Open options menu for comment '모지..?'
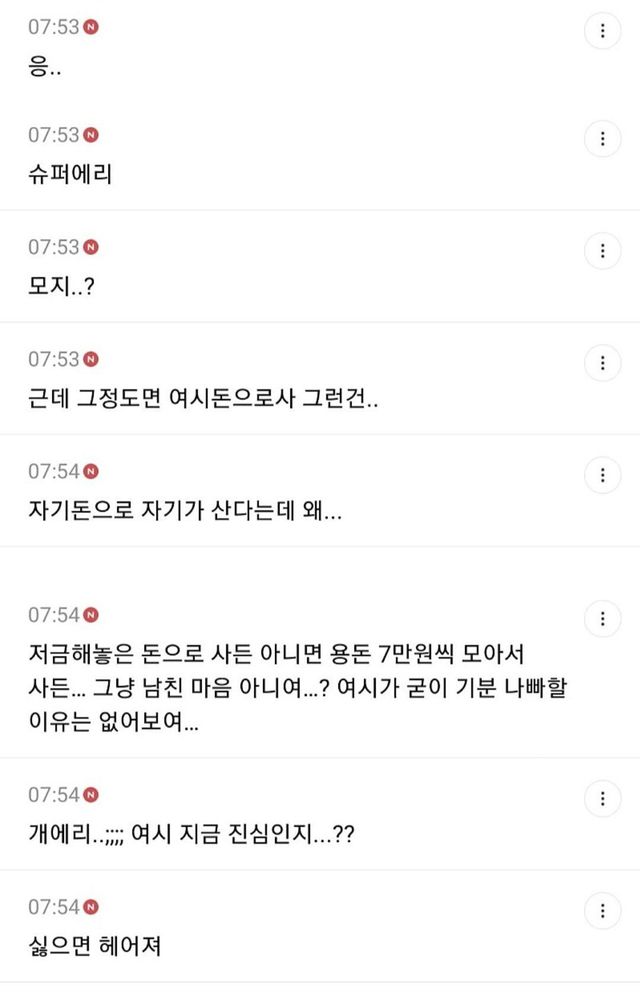Image resolution: width=640 pixels, height=992 pixels. coord(602,250)
